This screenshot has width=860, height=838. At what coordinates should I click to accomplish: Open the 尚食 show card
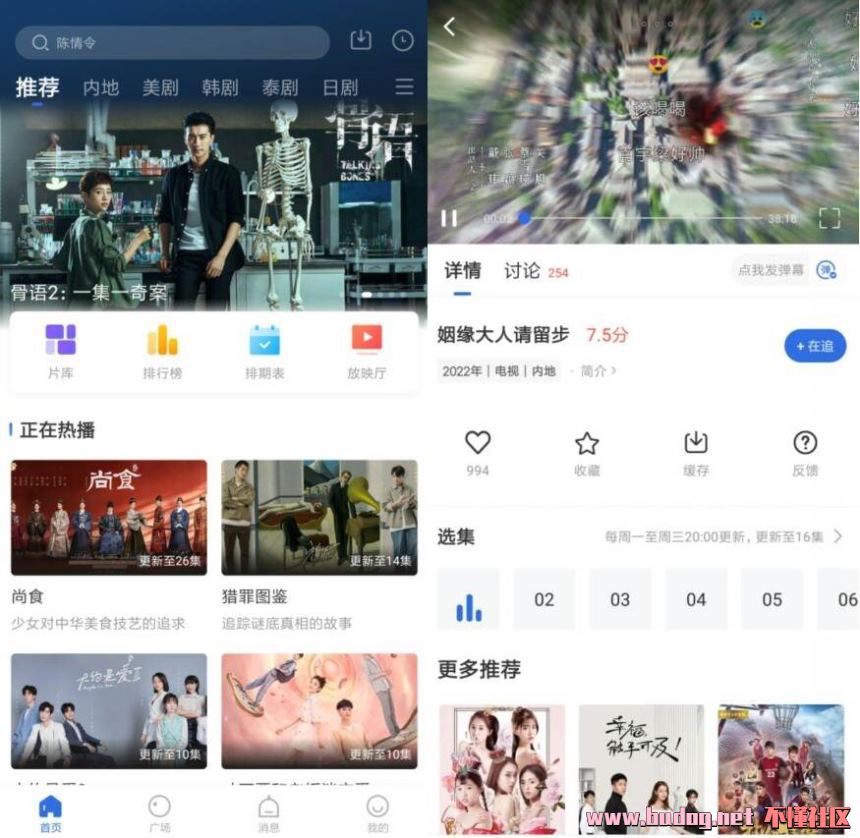(x=109, y=518)
